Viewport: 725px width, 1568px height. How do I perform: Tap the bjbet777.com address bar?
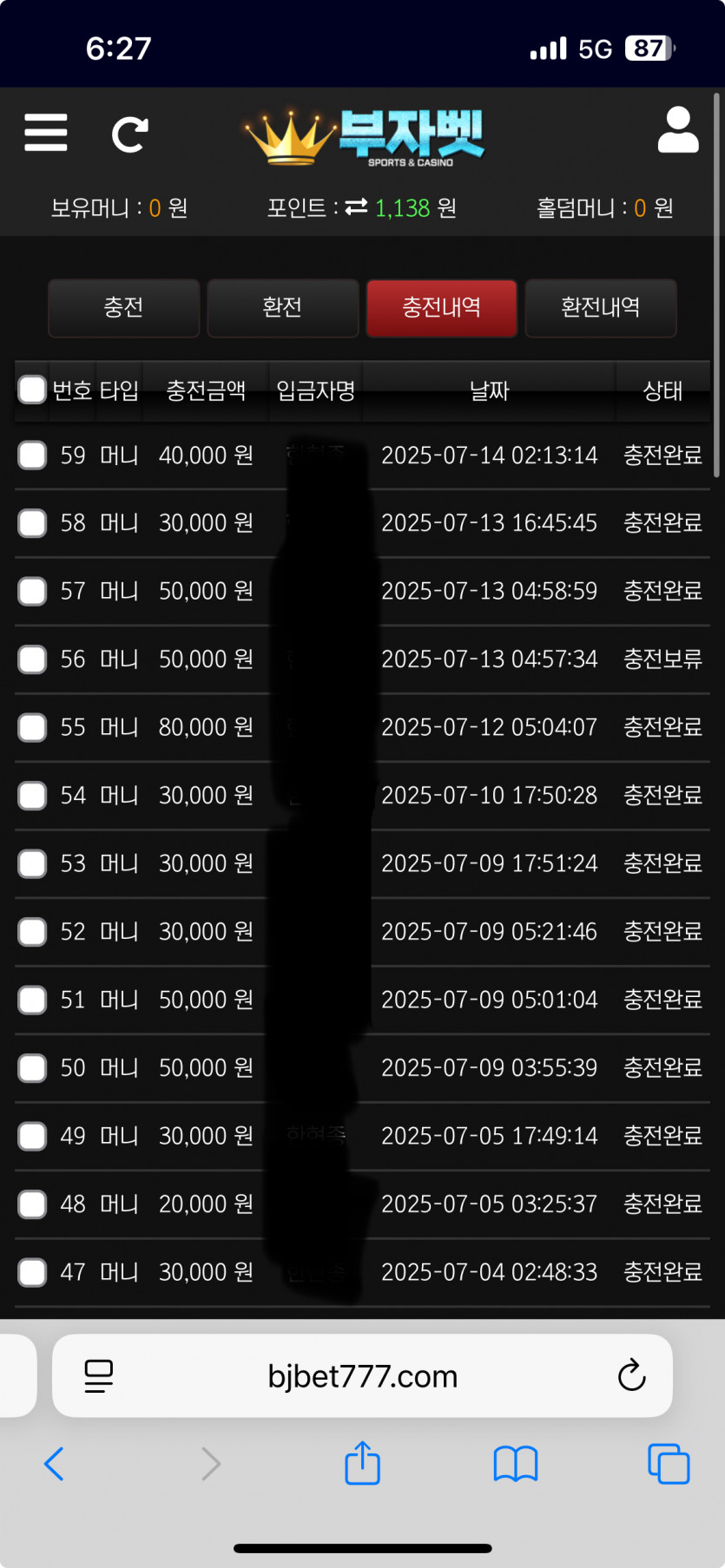point(362,1375)
